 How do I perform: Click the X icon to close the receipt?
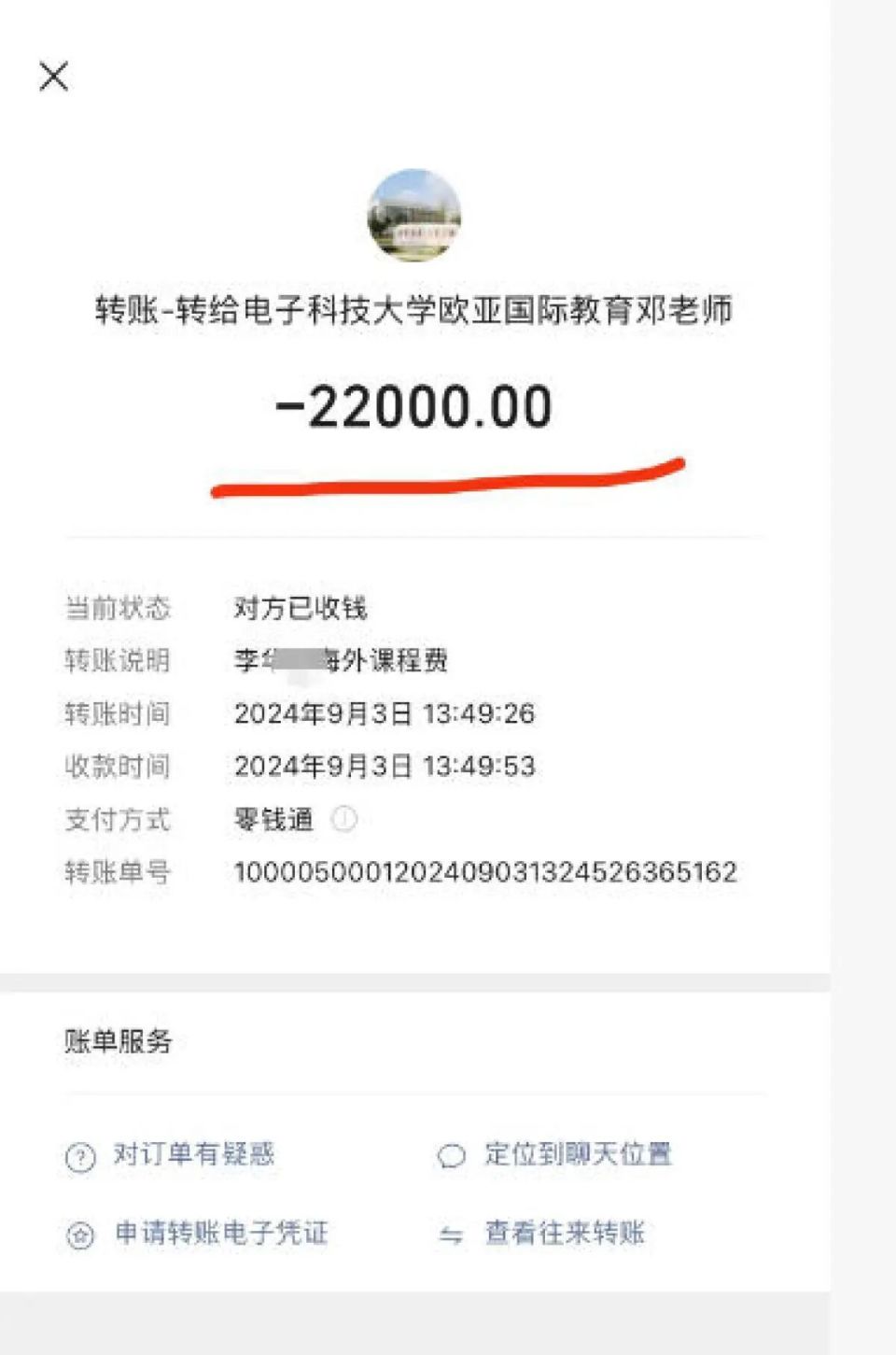53,76
